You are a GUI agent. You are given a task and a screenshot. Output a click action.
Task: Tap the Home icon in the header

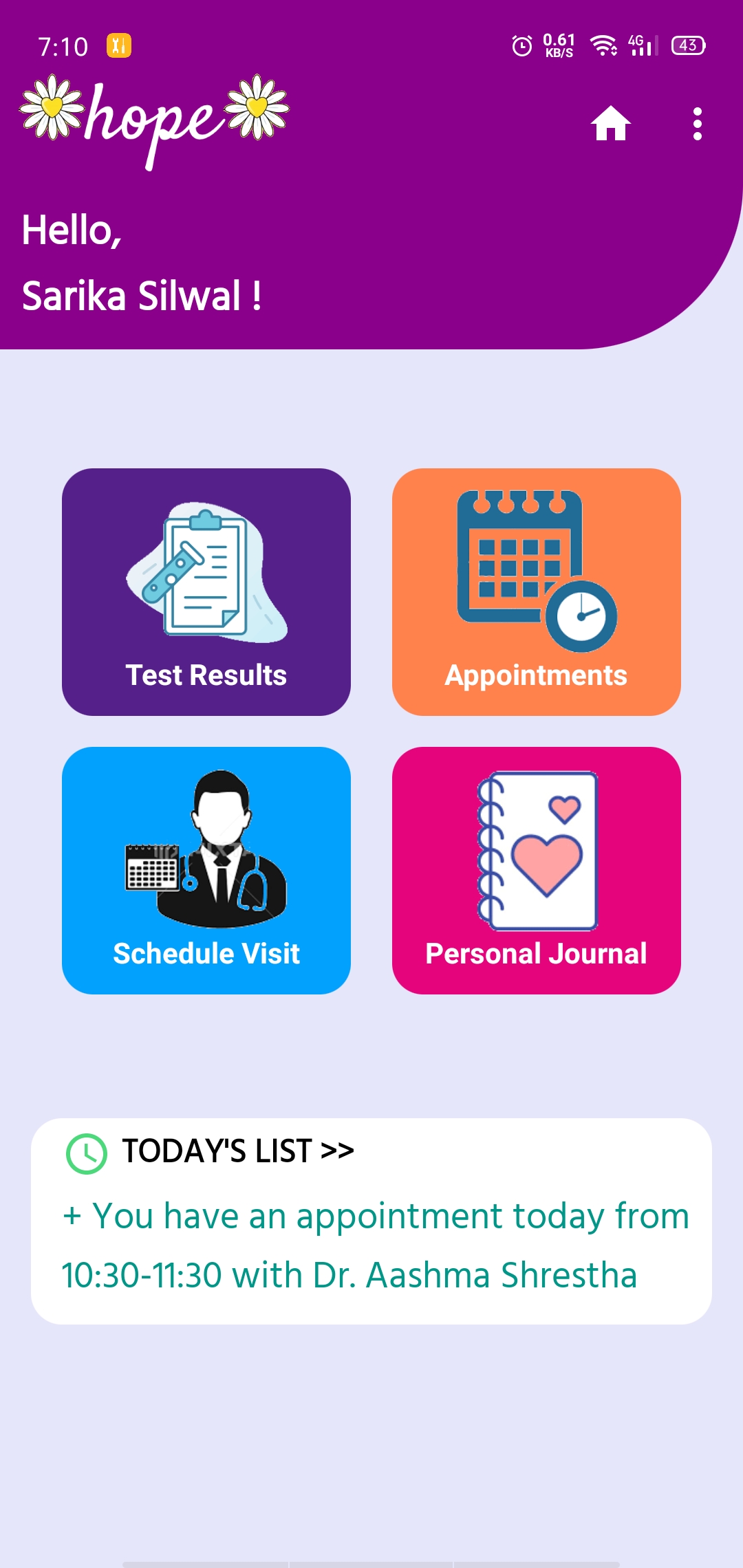point(612,125)
